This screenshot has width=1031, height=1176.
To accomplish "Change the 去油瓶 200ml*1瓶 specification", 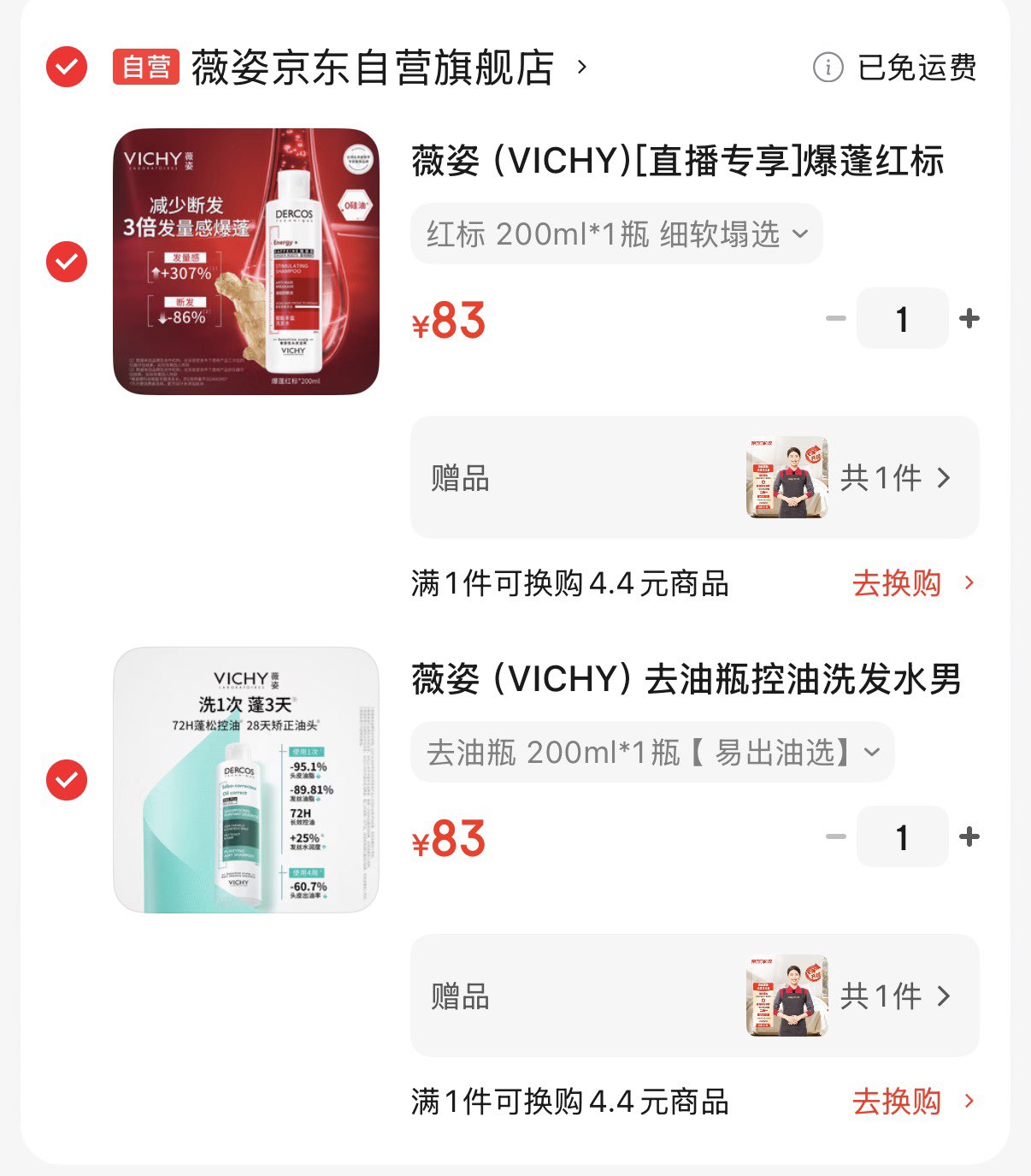I will point(652,753).
